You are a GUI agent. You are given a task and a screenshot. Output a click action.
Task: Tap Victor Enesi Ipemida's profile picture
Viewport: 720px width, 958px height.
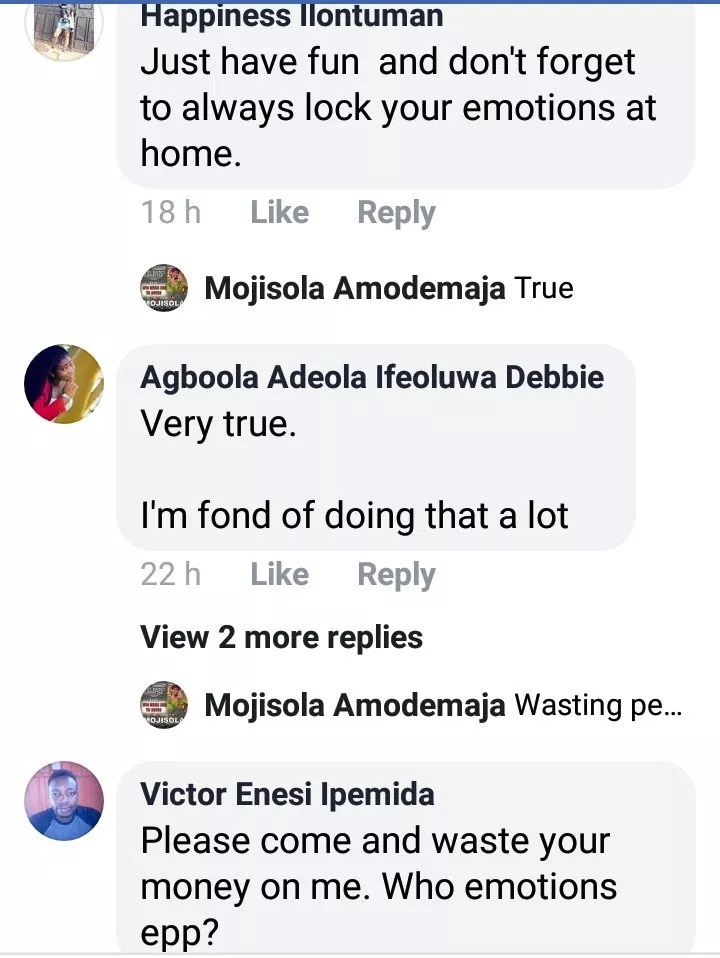[x=64, y=800]
